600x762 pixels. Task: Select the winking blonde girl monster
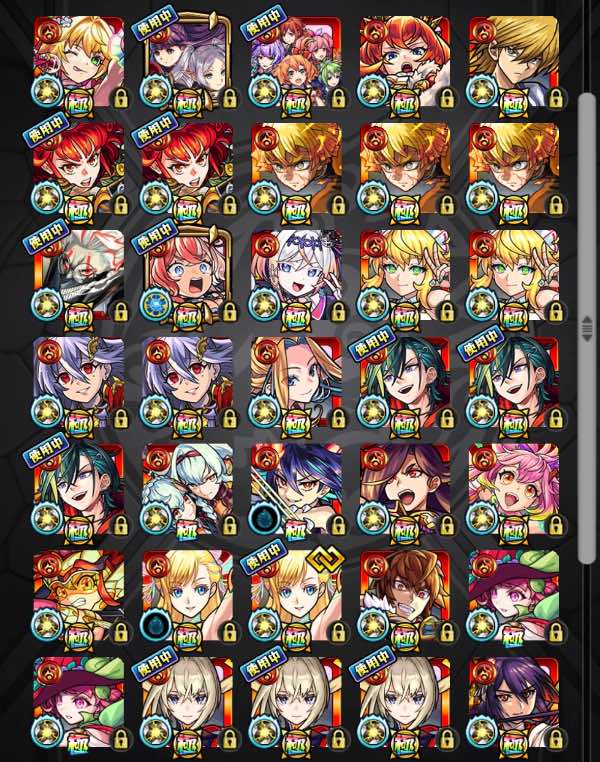[79, 62]
